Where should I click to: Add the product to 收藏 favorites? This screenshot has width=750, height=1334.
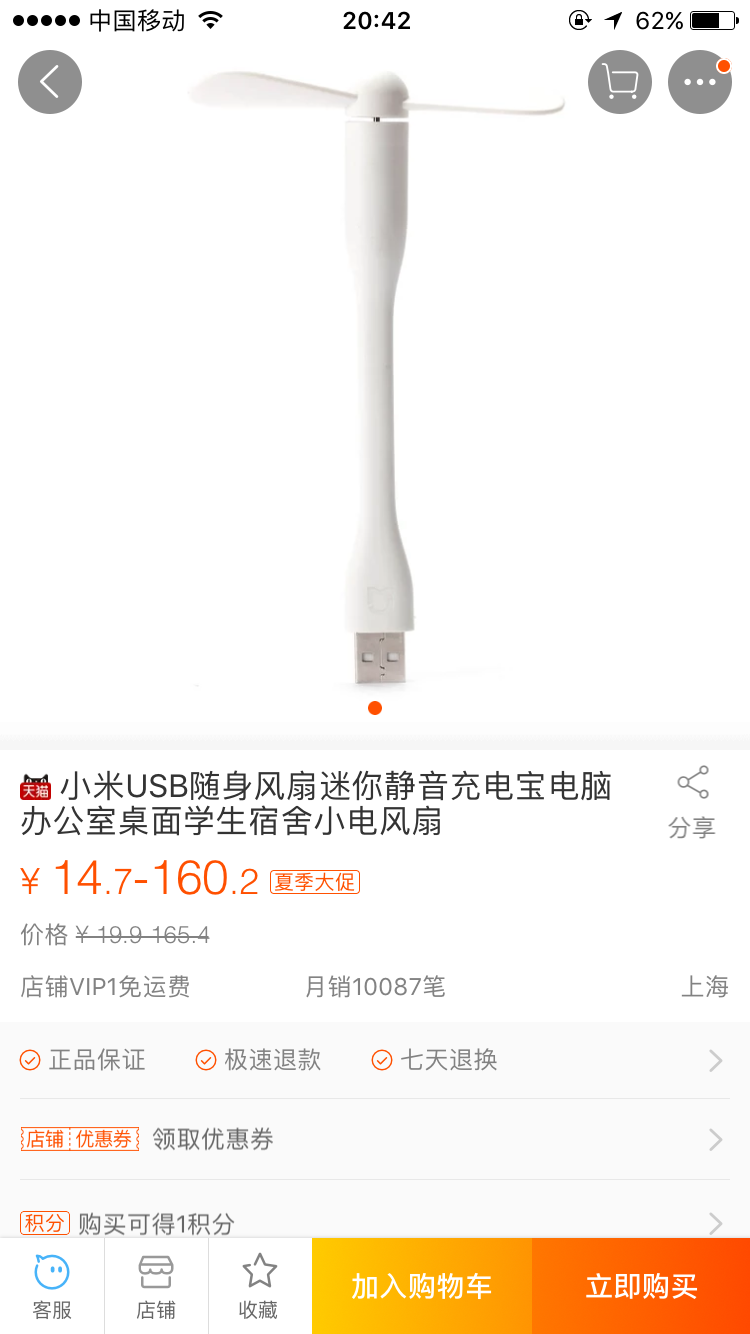(x=259, y=1286)
